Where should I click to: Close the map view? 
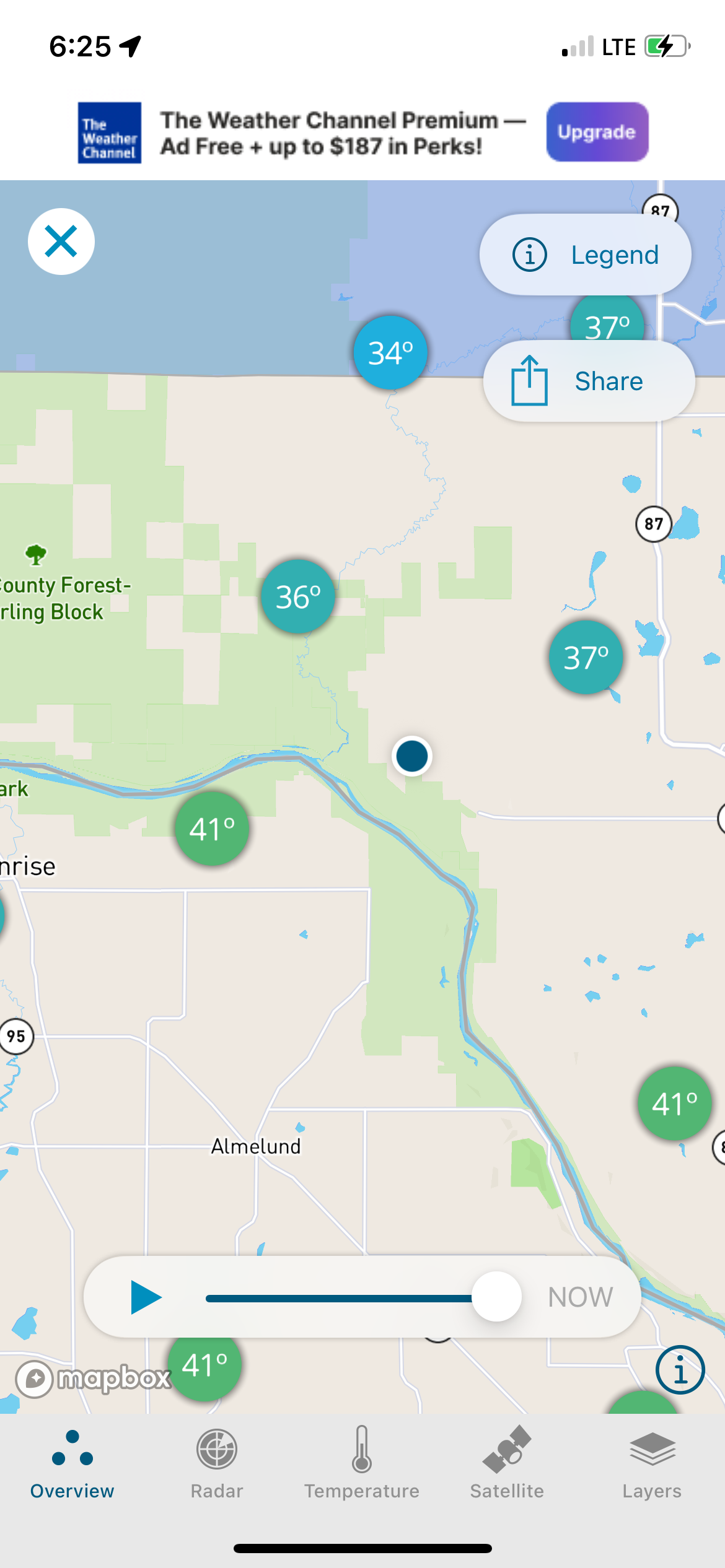point(61,242)
